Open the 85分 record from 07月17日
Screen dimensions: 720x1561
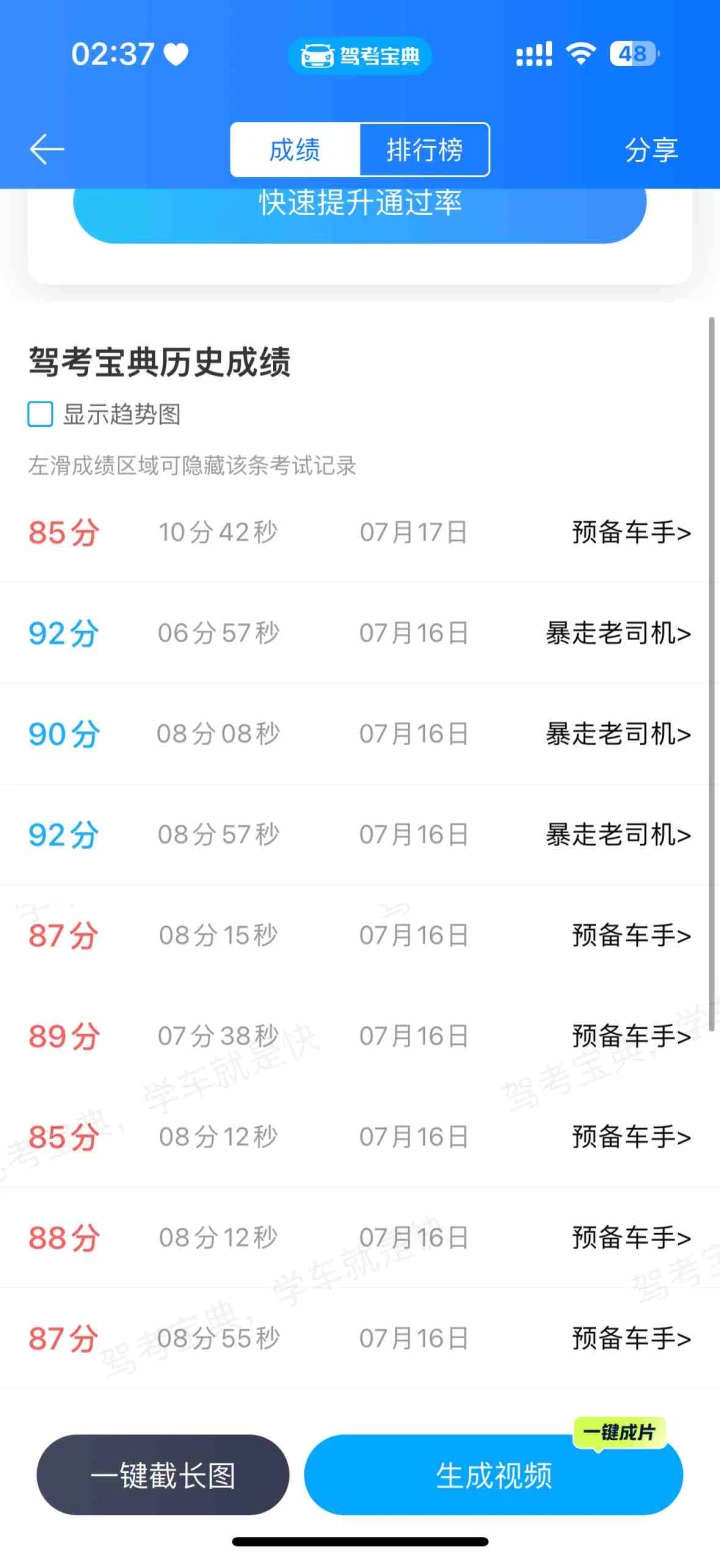360,532
